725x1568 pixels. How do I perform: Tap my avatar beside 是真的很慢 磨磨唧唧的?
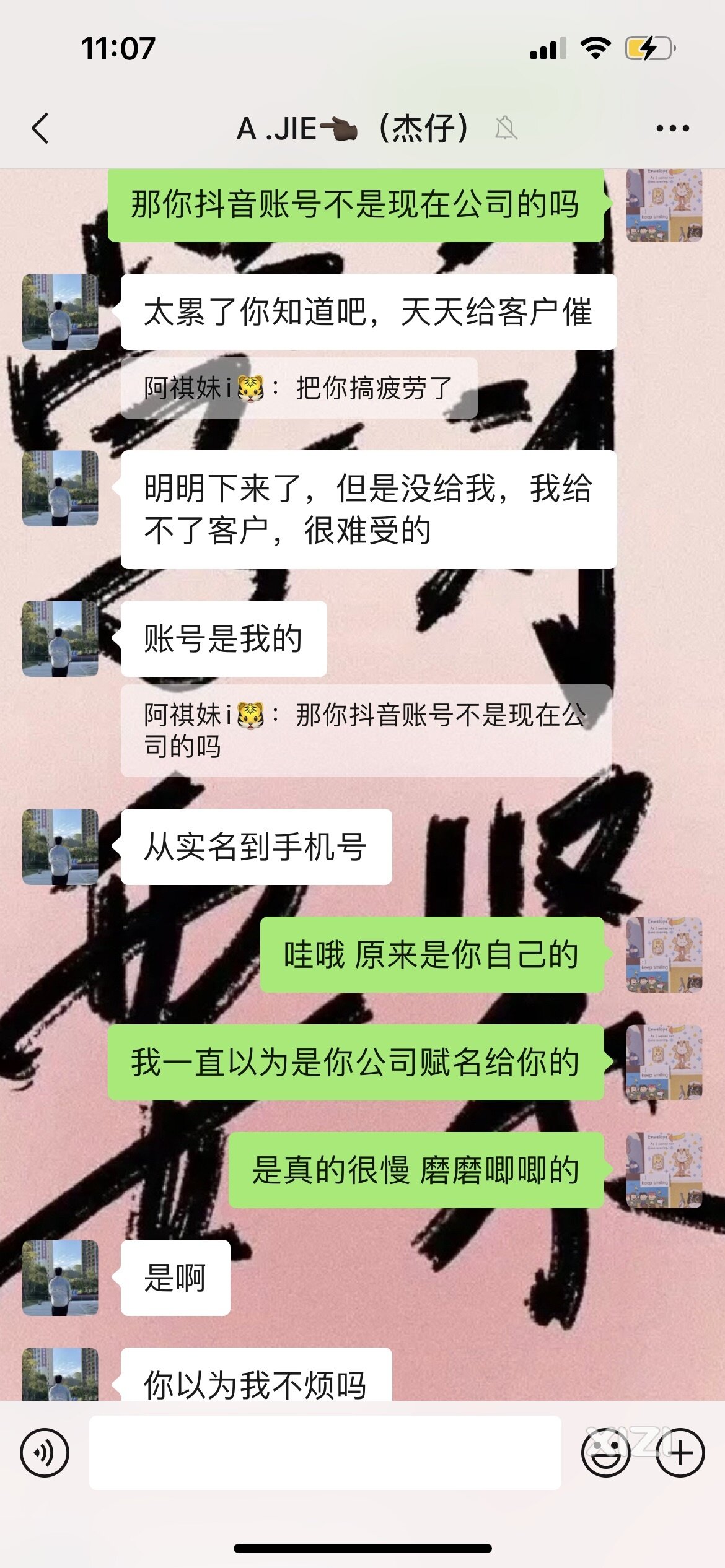point(664,1170)
